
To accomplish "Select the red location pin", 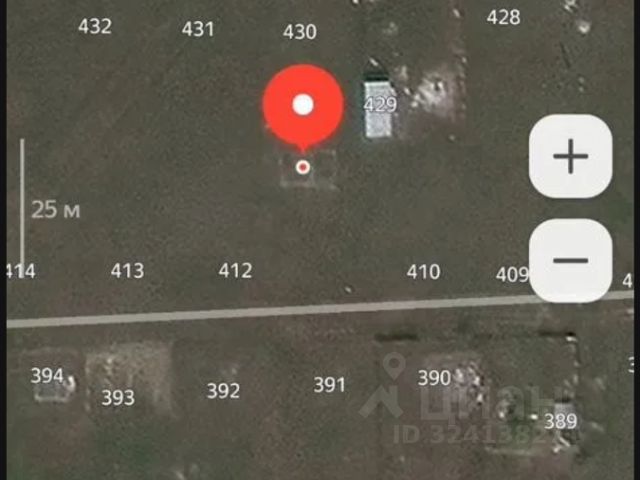I will (303, 107).
